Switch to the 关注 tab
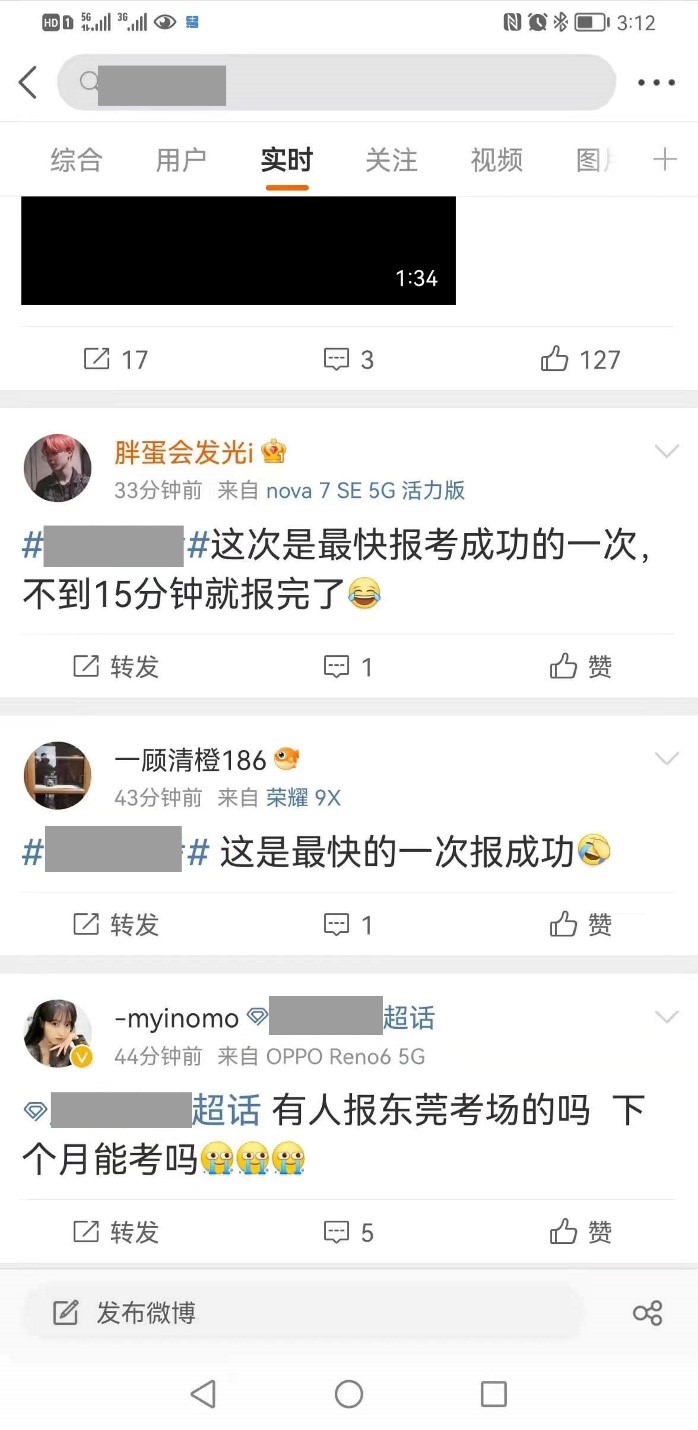698x1430 pixels. pos(391,160)
